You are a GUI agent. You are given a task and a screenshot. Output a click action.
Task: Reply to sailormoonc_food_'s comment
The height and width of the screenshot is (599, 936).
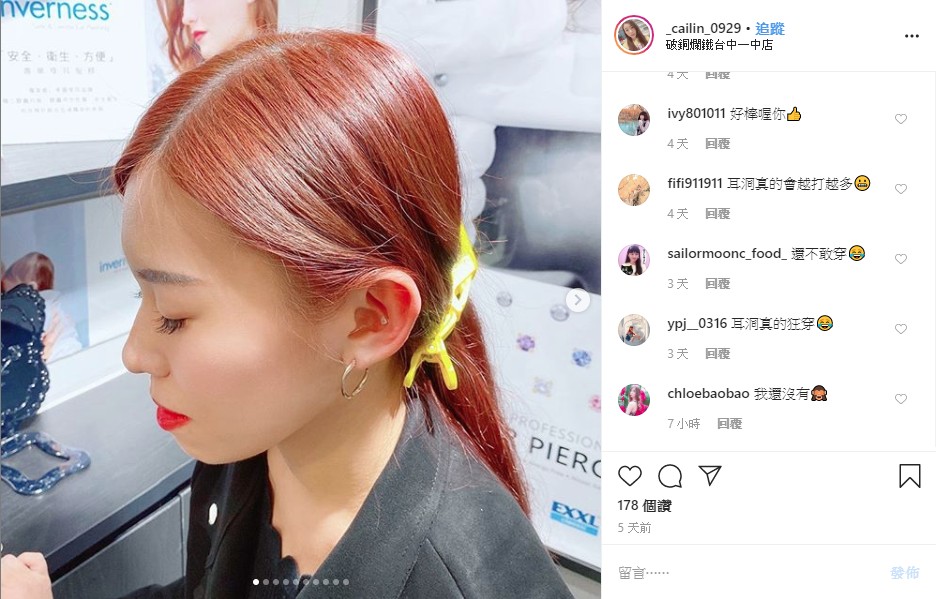point(717,284)
